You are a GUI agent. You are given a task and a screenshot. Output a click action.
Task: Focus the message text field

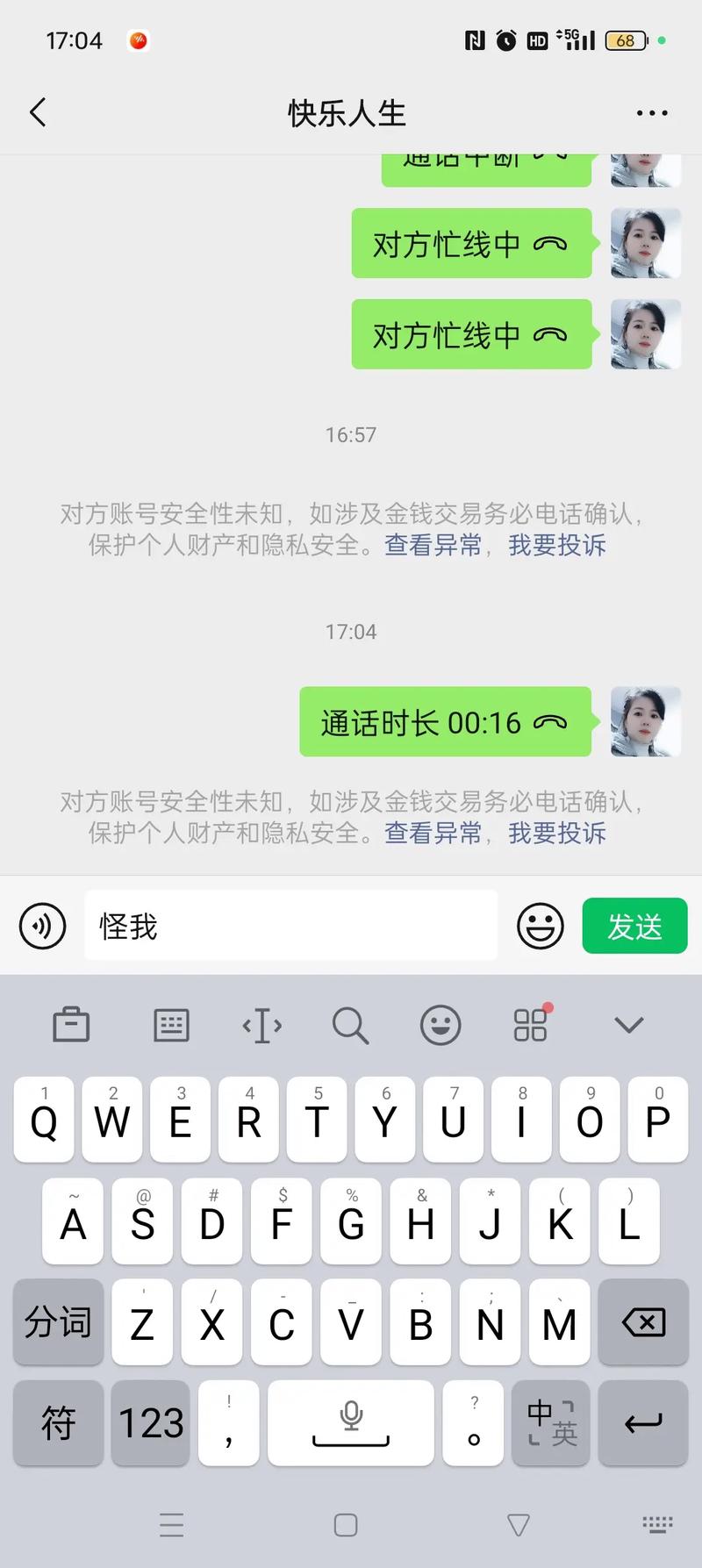coord(290,926)
